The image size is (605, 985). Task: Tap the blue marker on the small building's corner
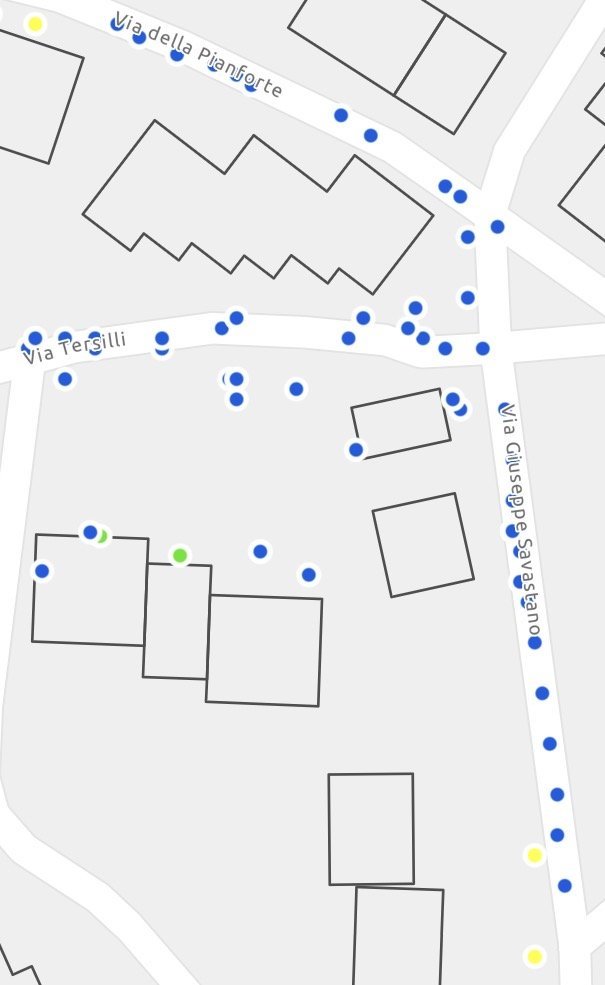[356, 450]
